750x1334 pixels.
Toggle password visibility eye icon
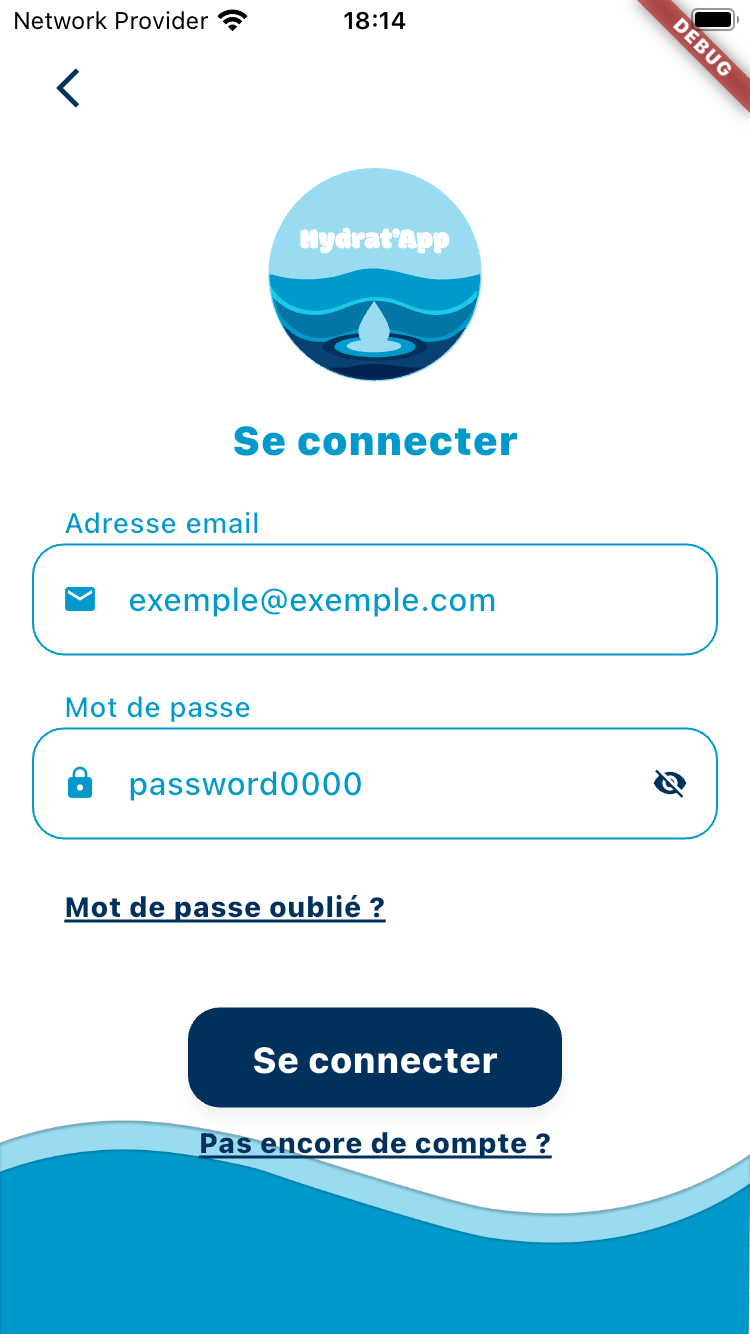(x=669, y=784)
